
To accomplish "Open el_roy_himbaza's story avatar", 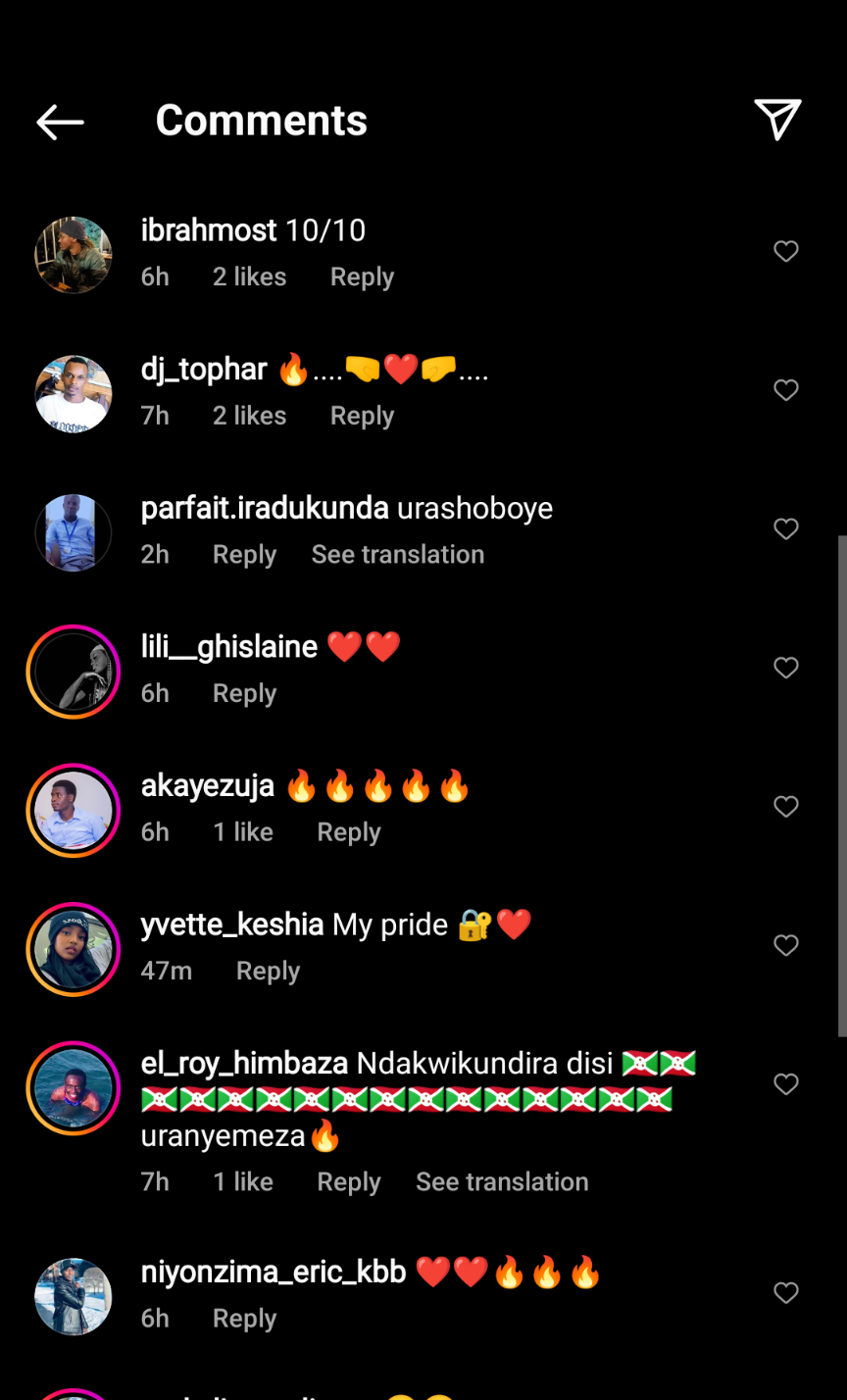I will (x=74, y=1088).
